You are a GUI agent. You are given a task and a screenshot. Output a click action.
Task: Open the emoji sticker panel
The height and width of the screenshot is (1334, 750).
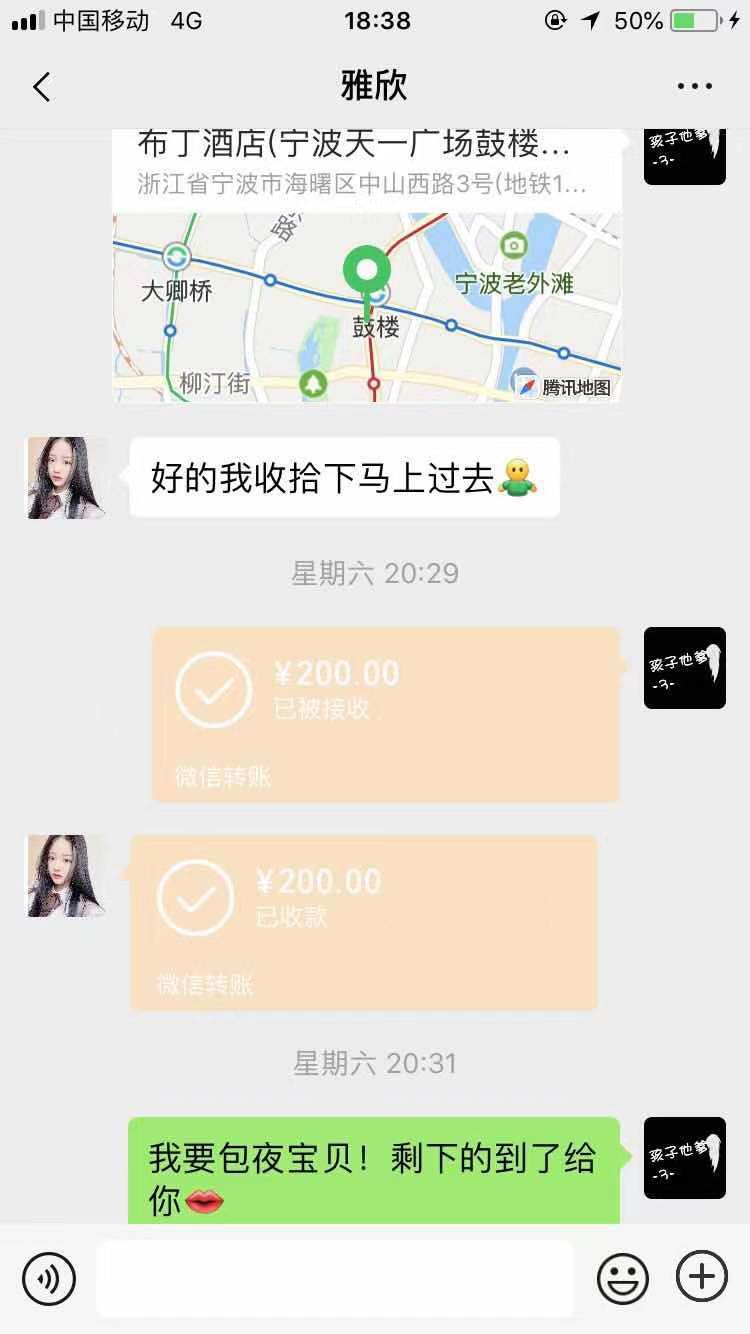[x=622, y=1277]
